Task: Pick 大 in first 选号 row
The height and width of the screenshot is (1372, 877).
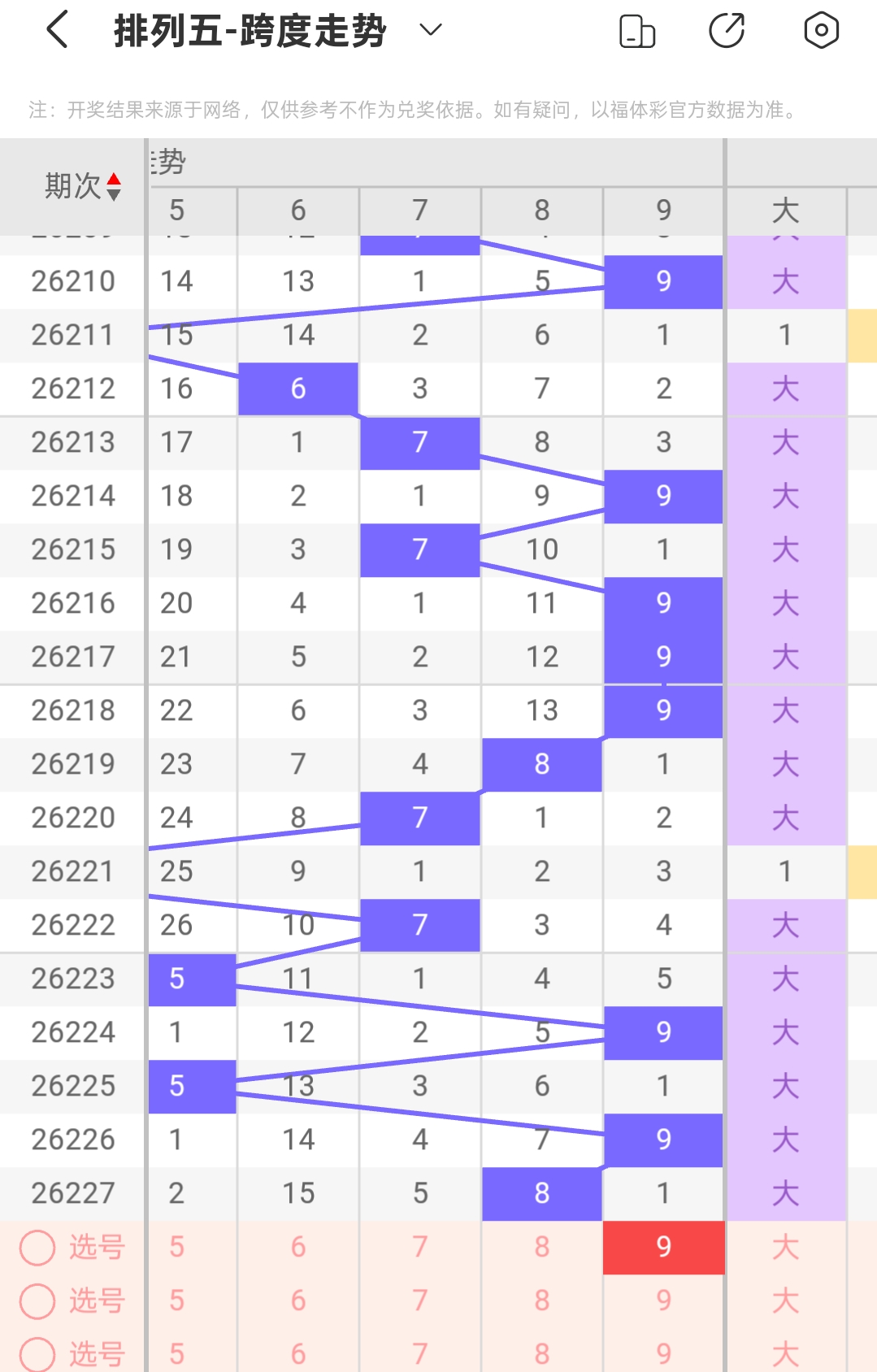Action: [786, 1248]
